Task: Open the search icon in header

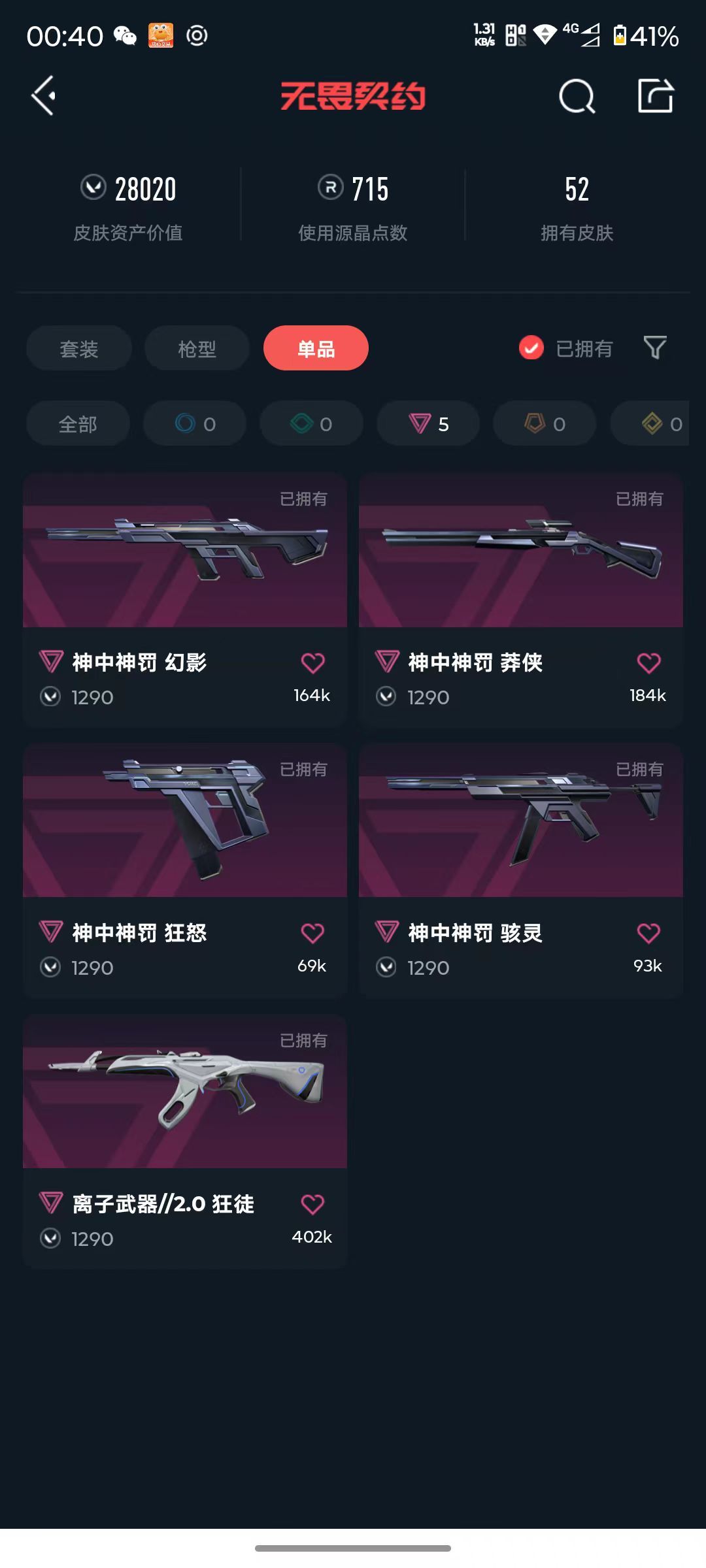Action: click(577, 97)
